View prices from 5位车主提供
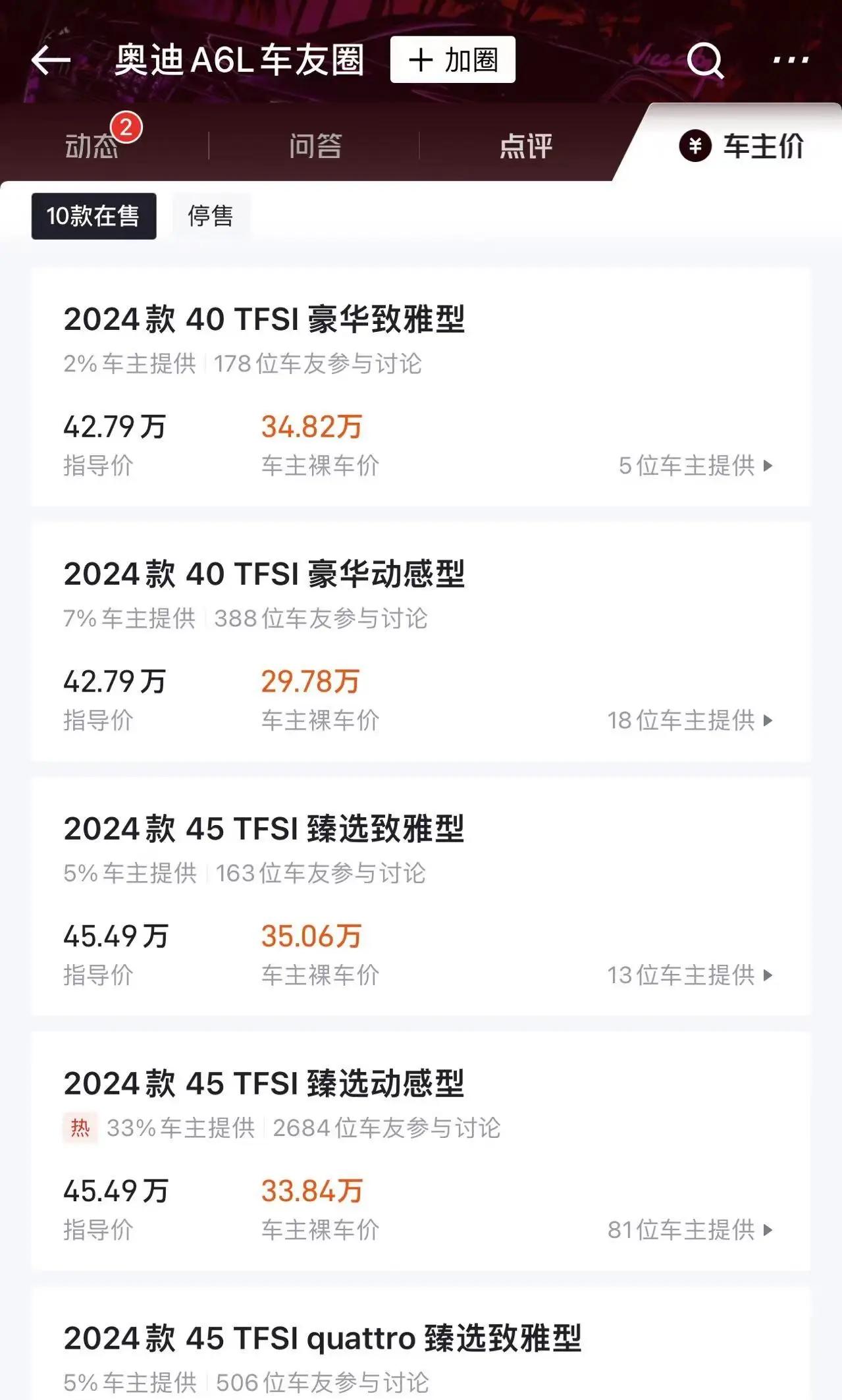This screenshot has height=1400, width=842. point(695,466)
